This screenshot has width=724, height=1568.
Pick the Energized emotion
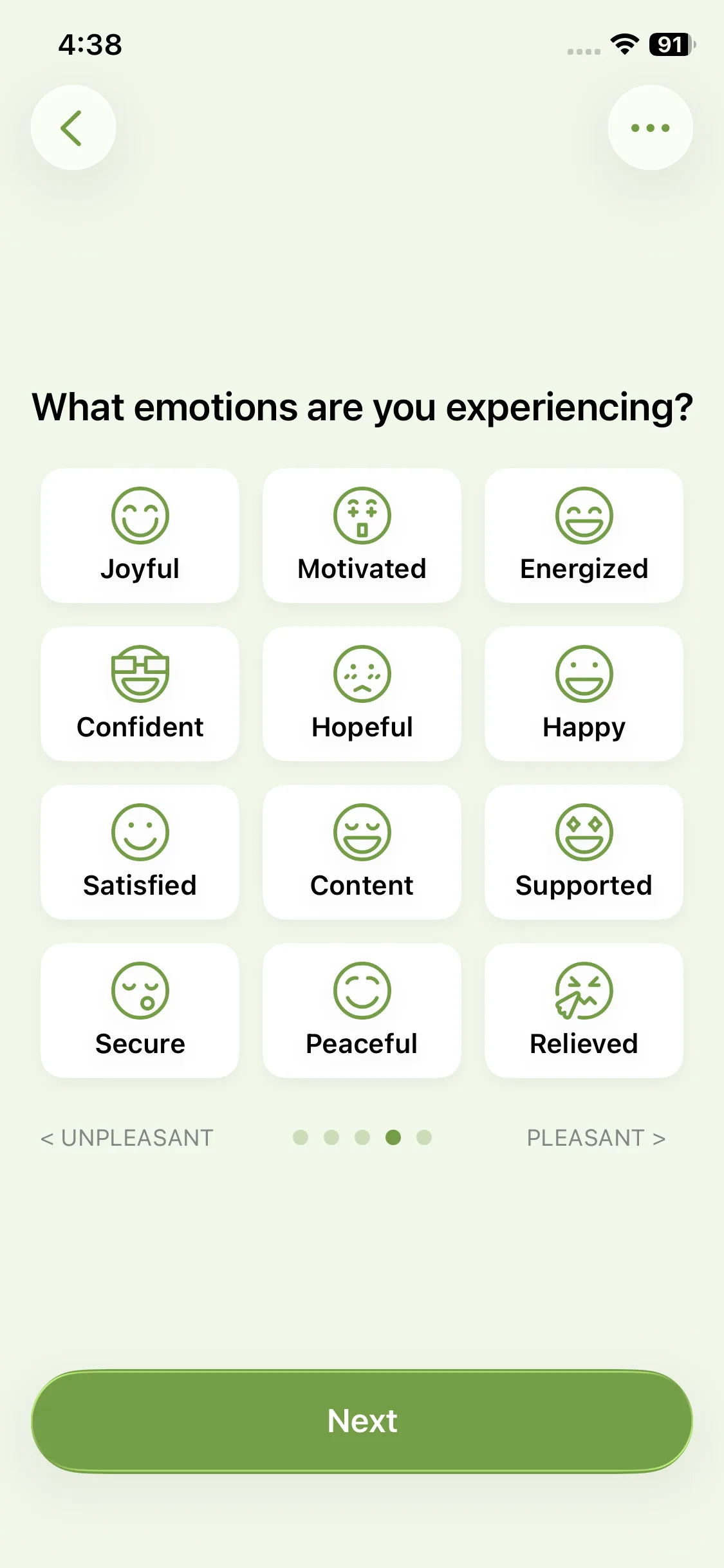coord(584,536)
